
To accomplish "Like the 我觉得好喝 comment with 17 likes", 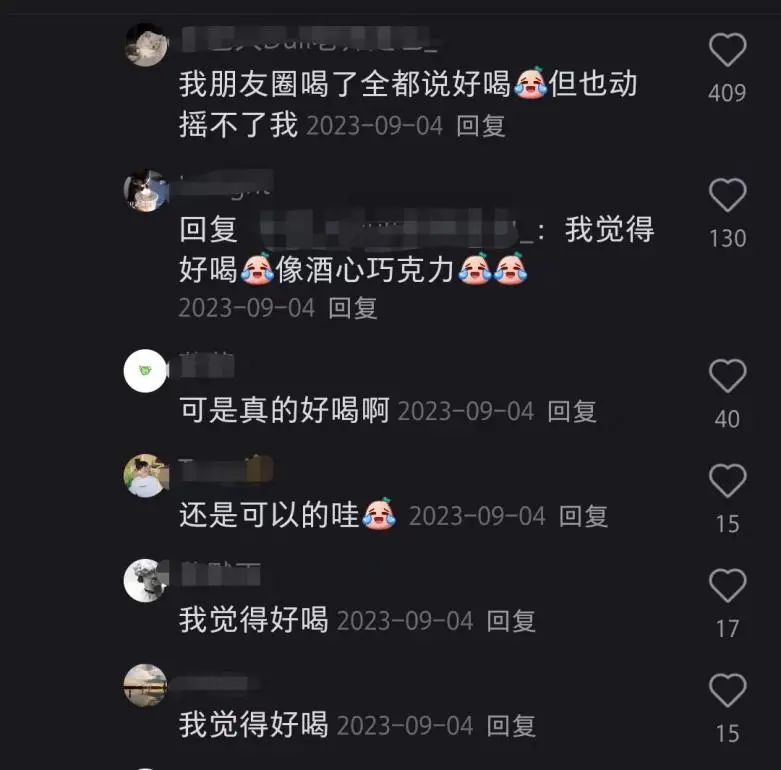I will click(727, 586).
